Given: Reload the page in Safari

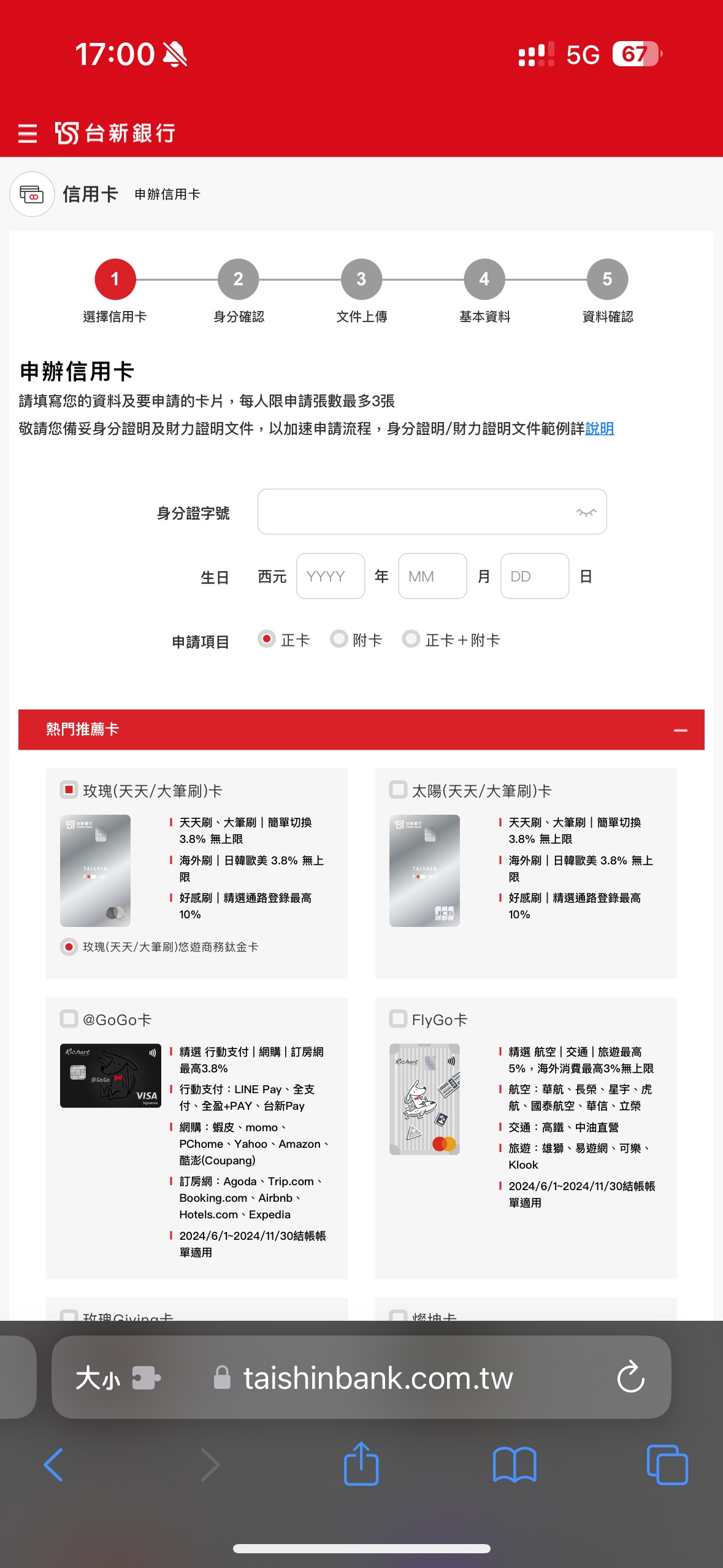Looking at the screenshot, I should pyautogui.click(x=630, y=1377).
